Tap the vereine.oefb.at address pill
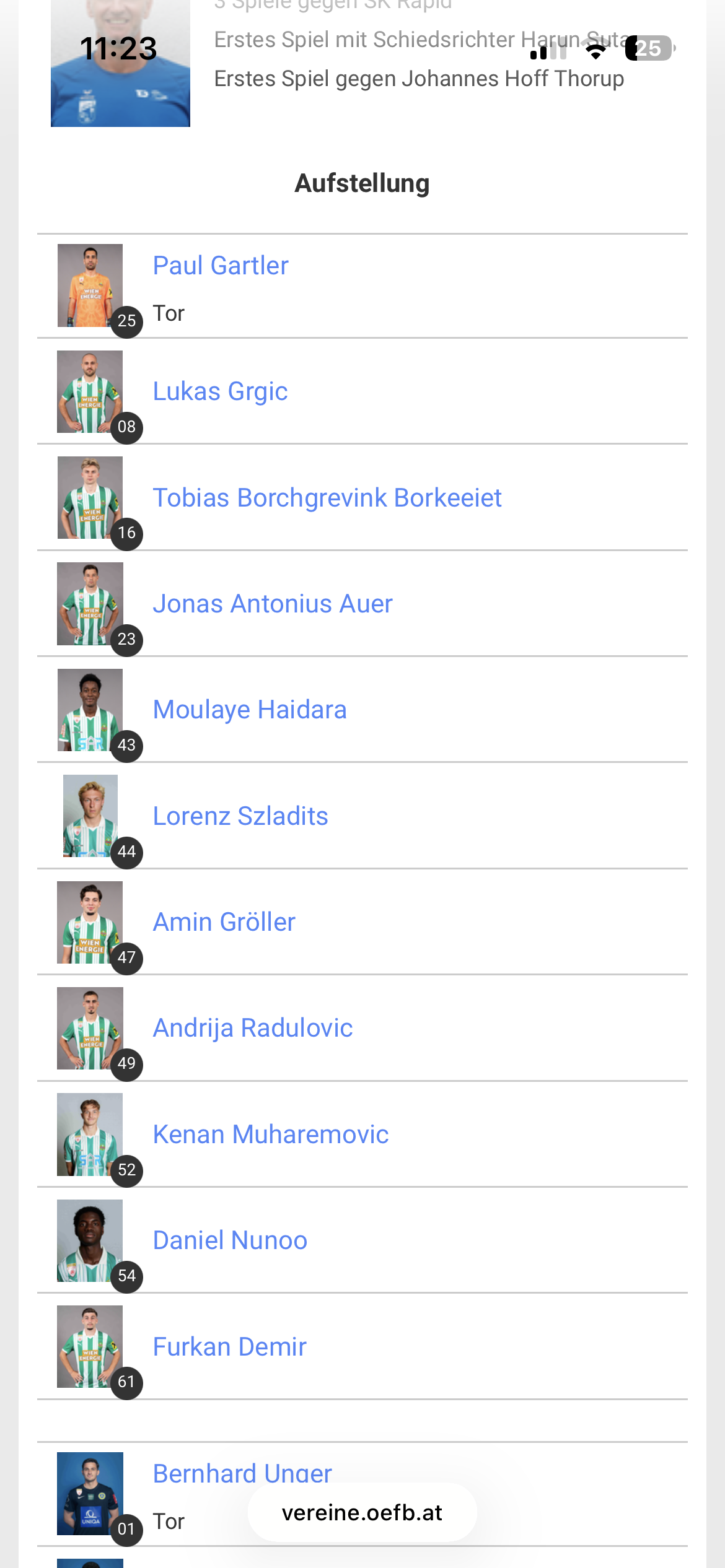Viewport: 725px width, 1568px height. click(x=362, y=1512)
